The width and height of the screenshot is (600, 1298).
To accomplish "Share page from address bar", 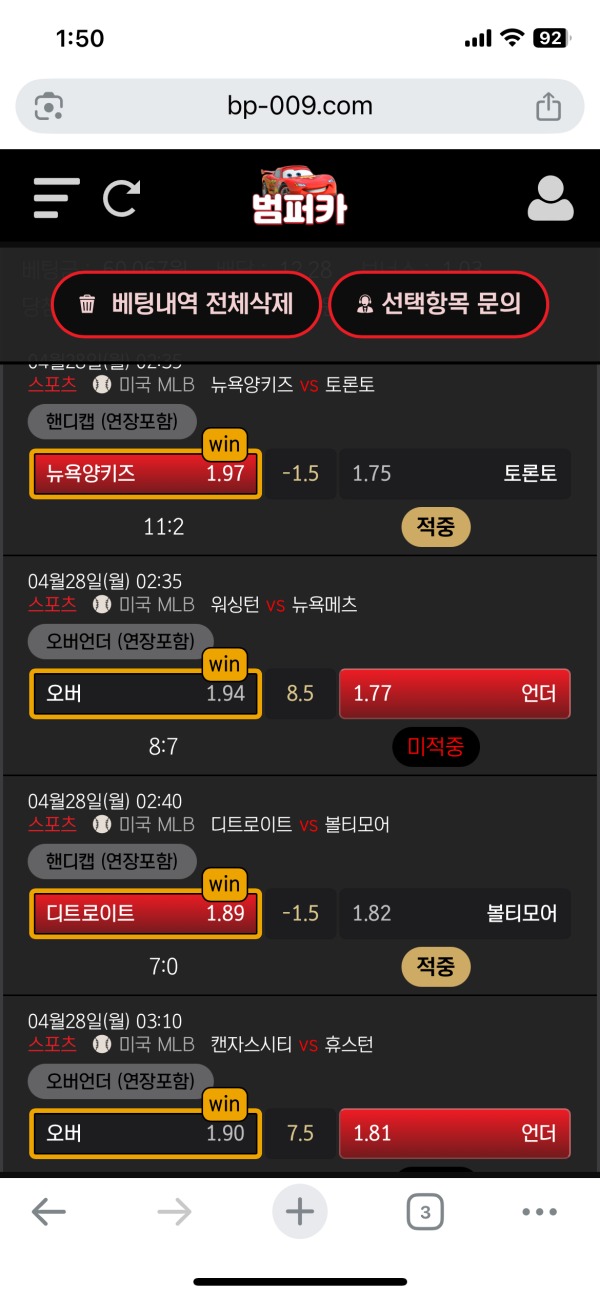I will click(x=548, y=106).
